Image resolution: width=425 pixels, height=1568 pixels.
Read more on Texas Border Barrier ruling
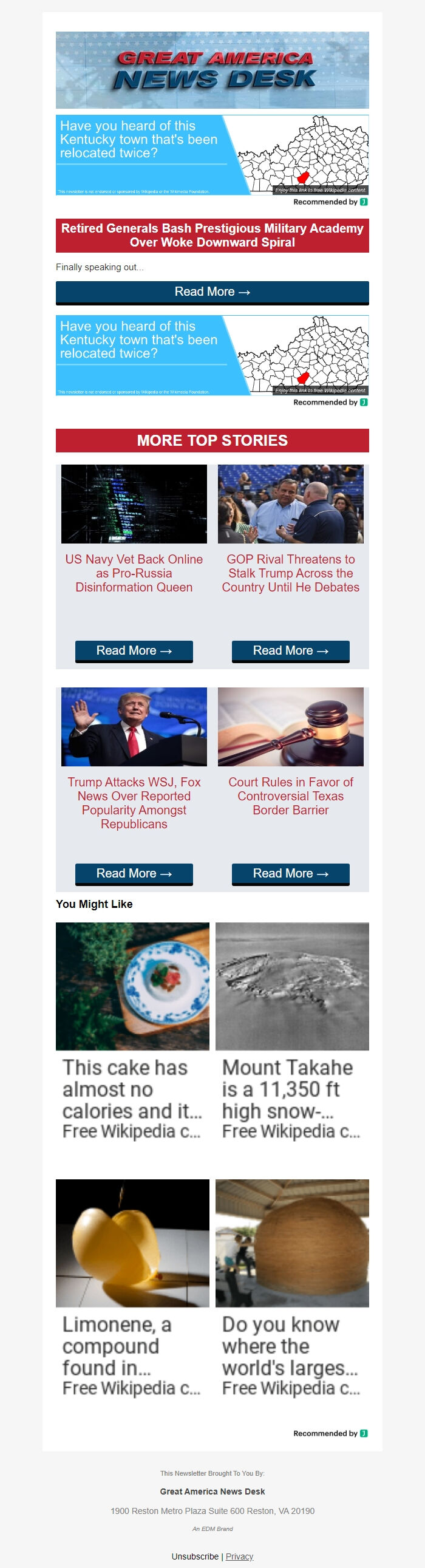pos(290,873)
